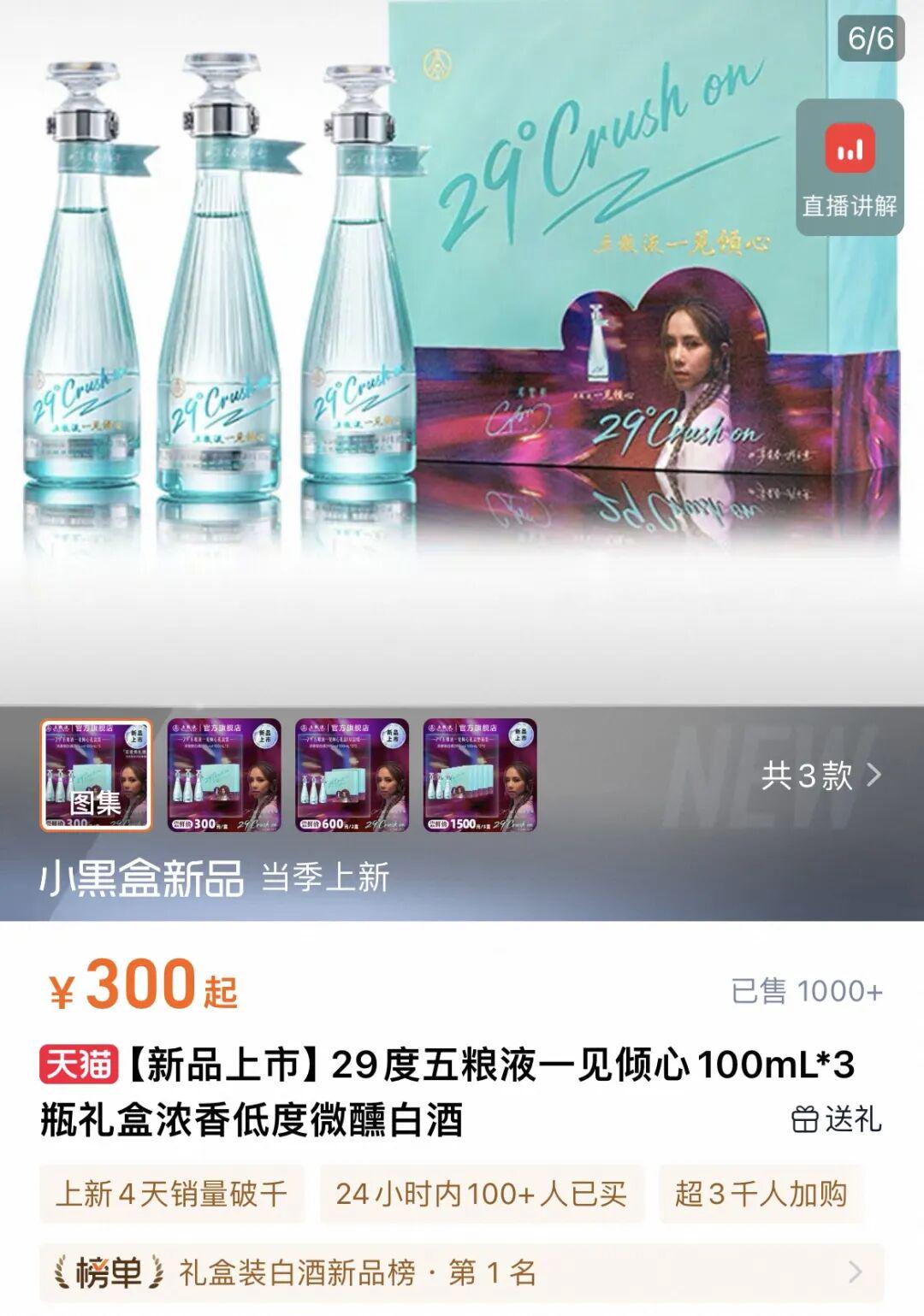Tap the 送礼 gift button
This screenshot has height=1316, width=924.
click(836, 1118)
